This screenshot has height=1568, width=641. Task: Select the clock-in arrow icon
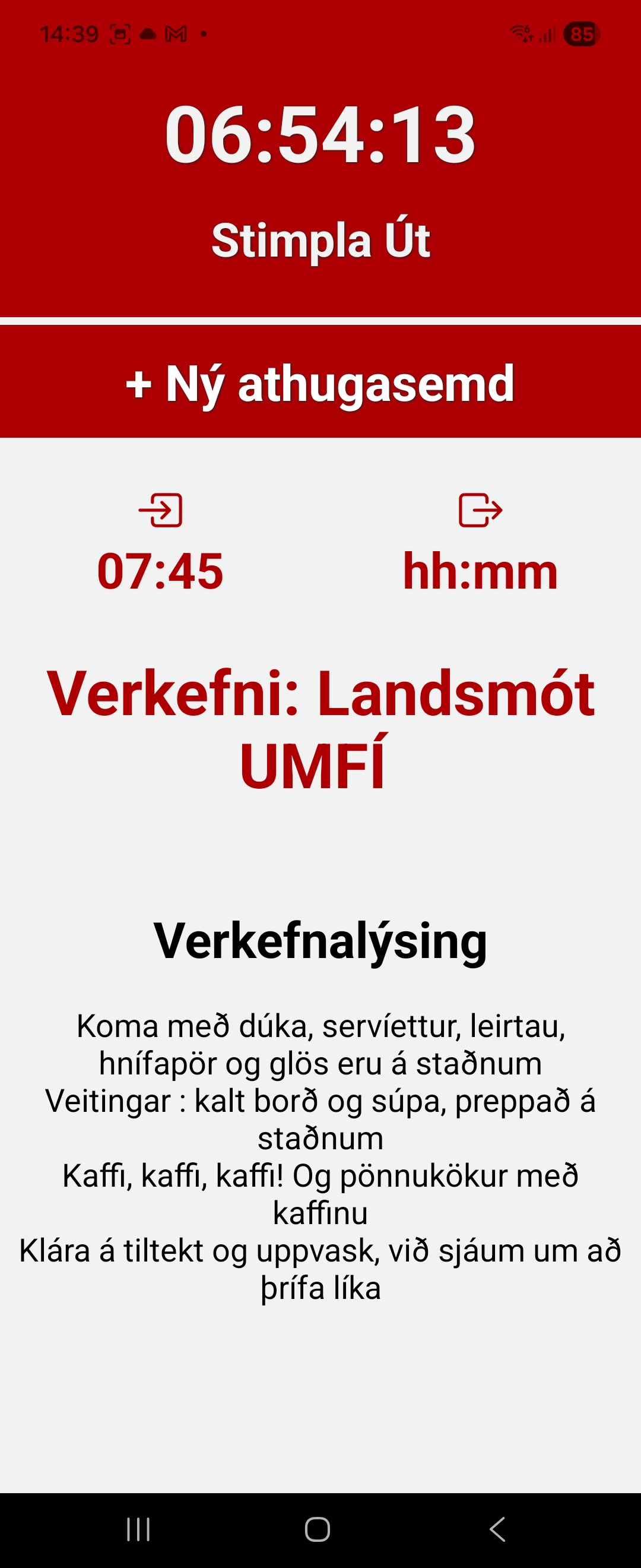(161, 511)
